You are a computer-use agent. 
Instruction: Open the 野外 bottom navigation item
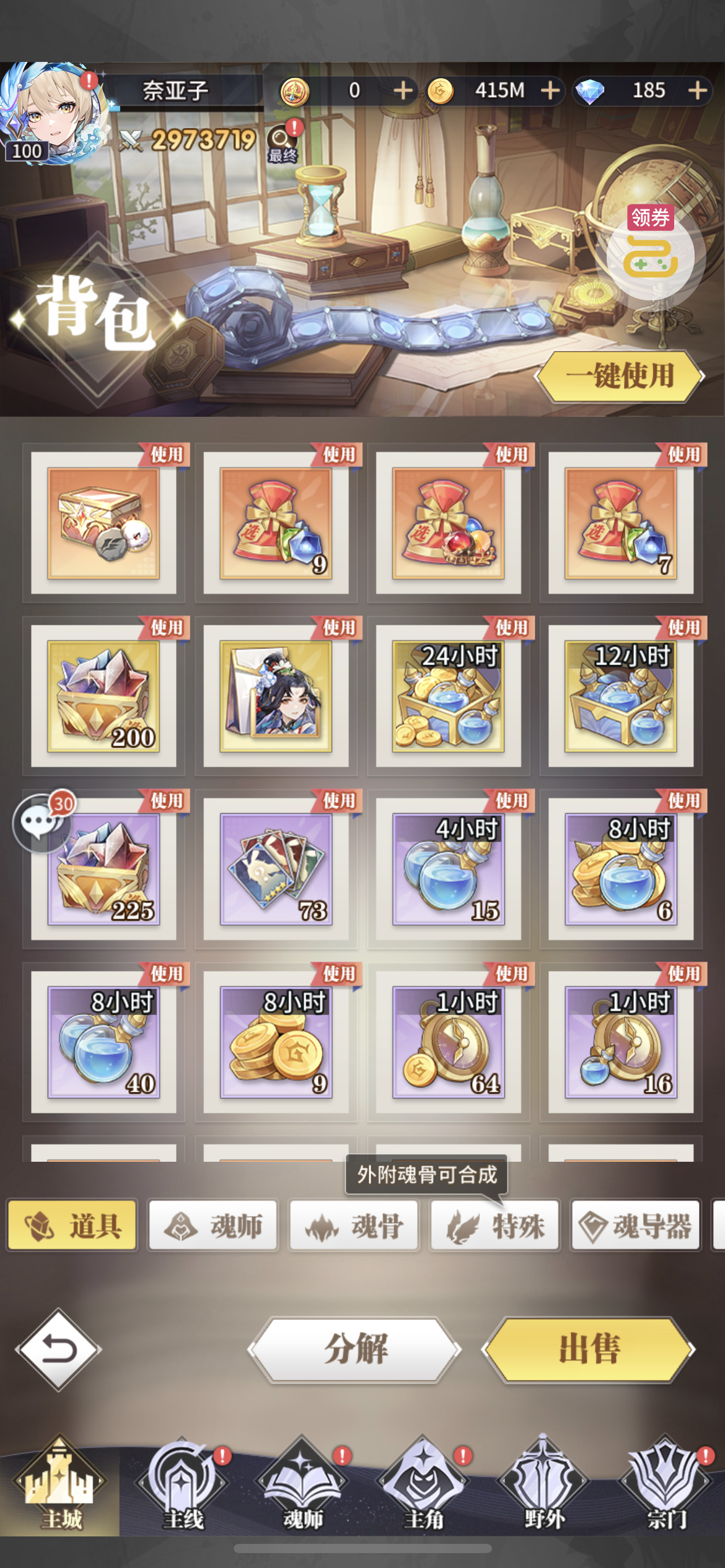(x=543, y=1486)
